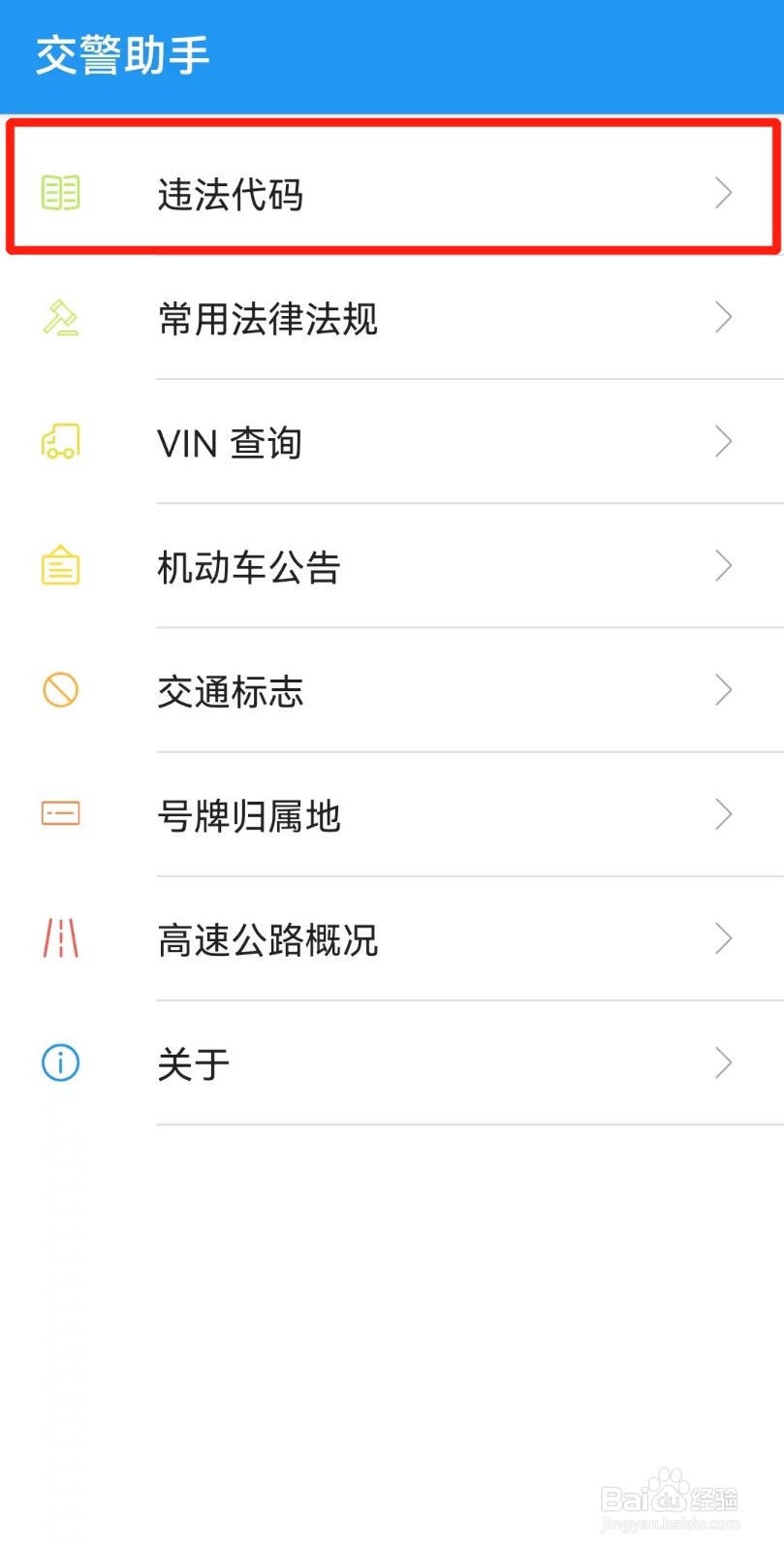The width and height of the screenshot is (784, 1551).
Task: Select 号牌归属地
Action: pyautogui.click(x=392, y=814)
